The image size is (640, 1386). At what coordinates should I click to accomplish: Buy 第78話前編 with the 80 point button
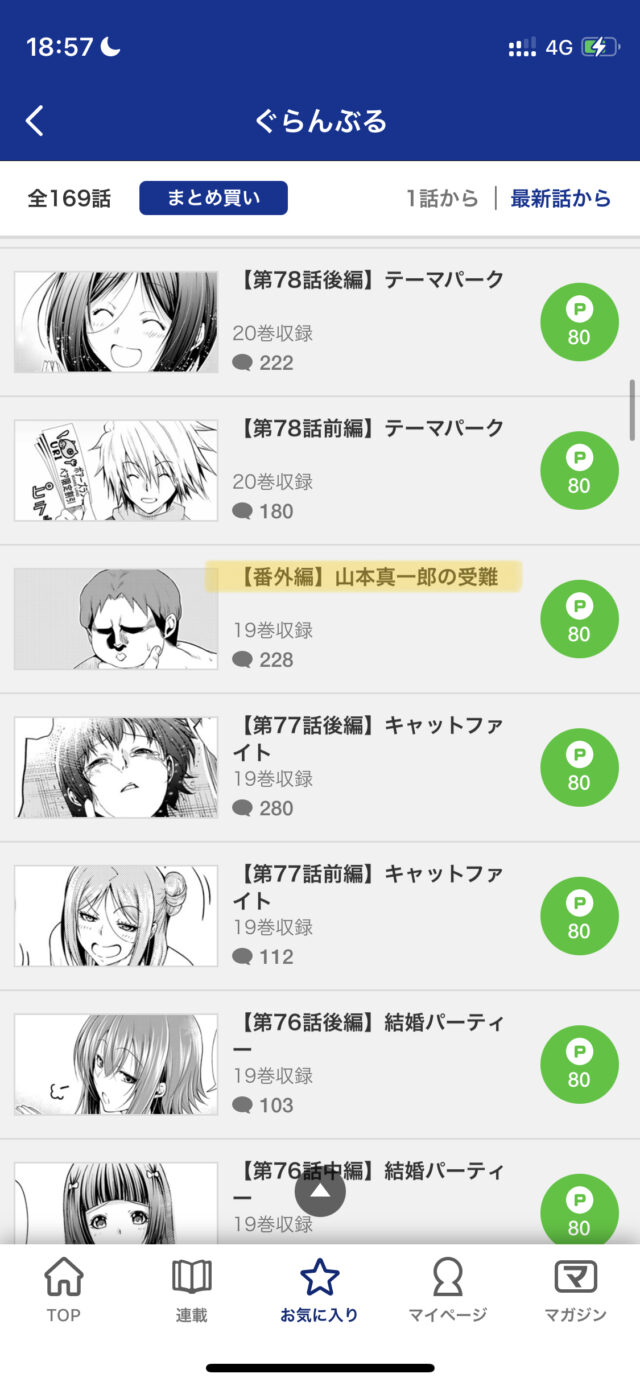pos(579,471)
